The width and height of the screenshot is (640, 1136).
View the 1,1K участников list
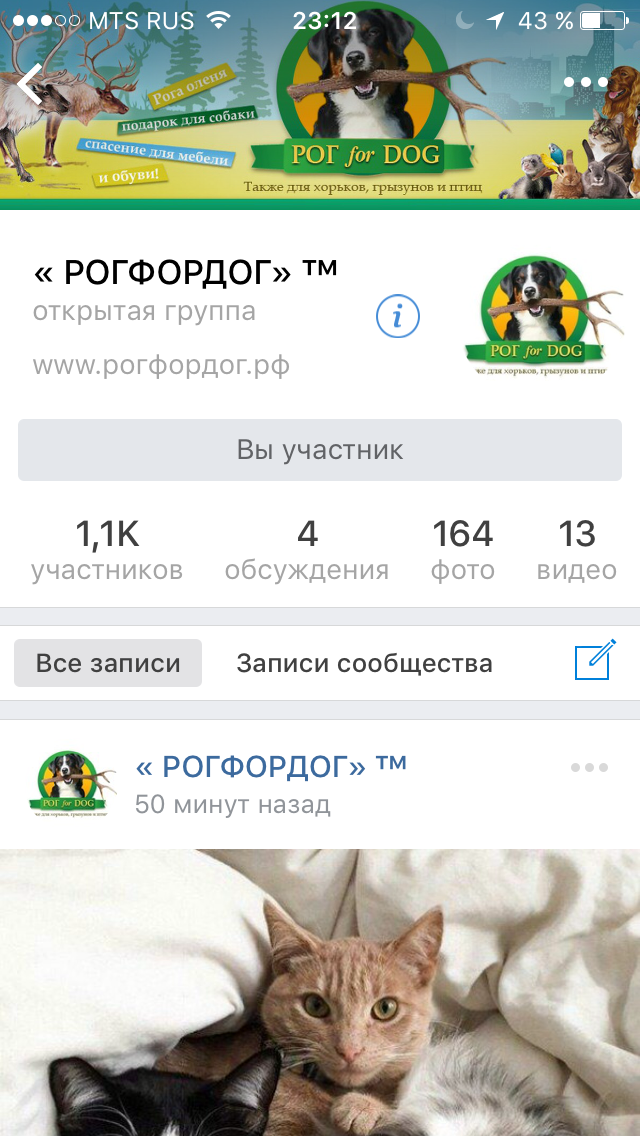coord(107,550)
